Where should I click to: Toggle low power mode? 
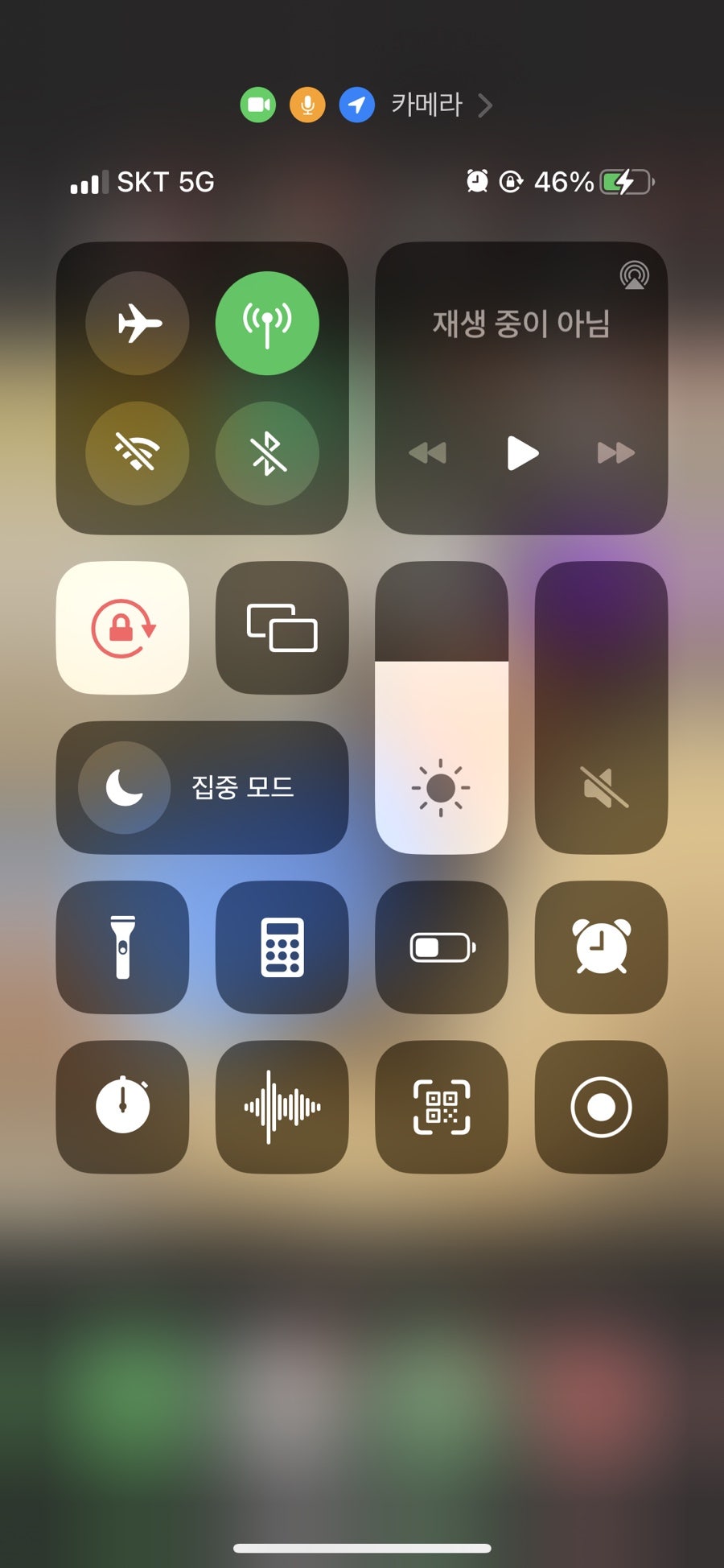click(x=442, y=947)
